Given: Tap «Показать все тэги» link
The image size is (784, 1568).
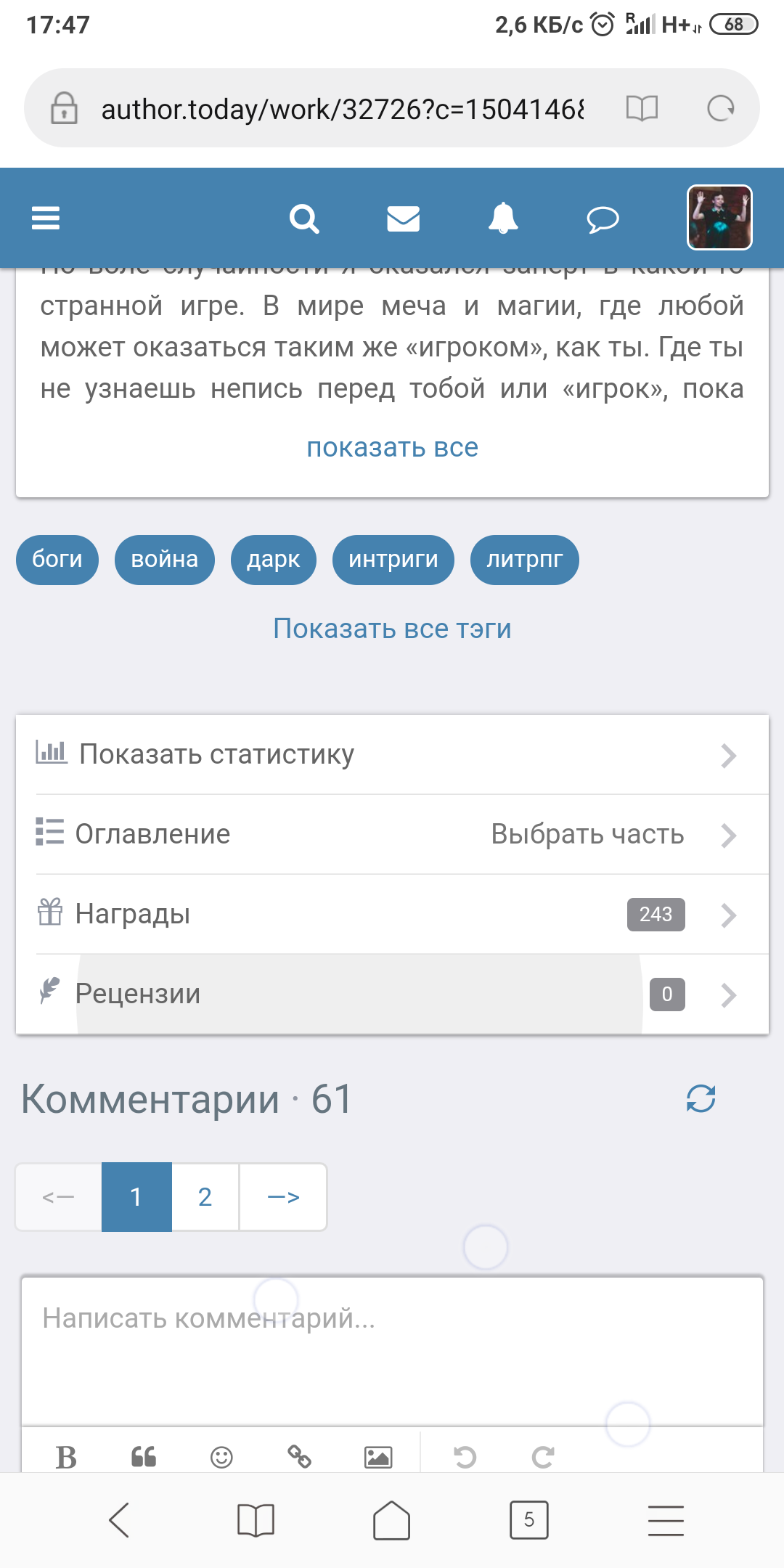Looking at the screenshot, I should point(392,629).
